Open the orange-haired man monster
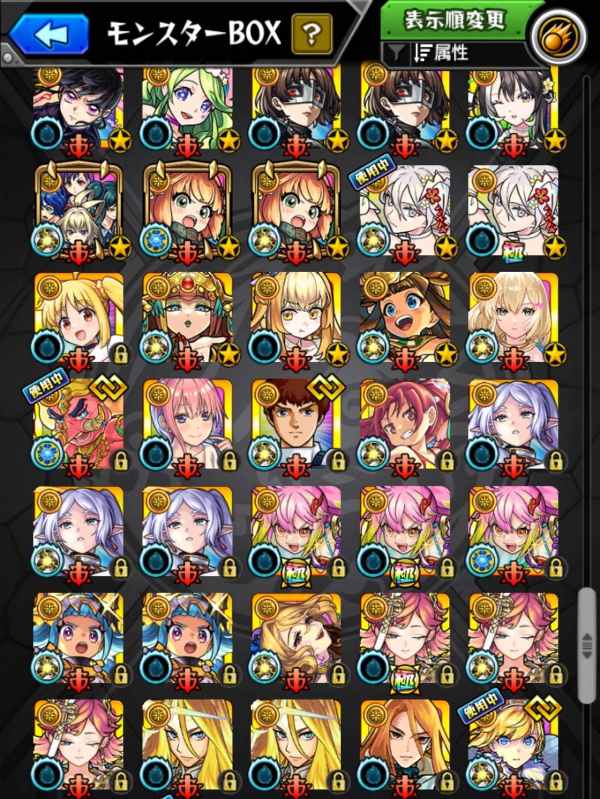Screen dimensions: 600x799 [403, 745]
